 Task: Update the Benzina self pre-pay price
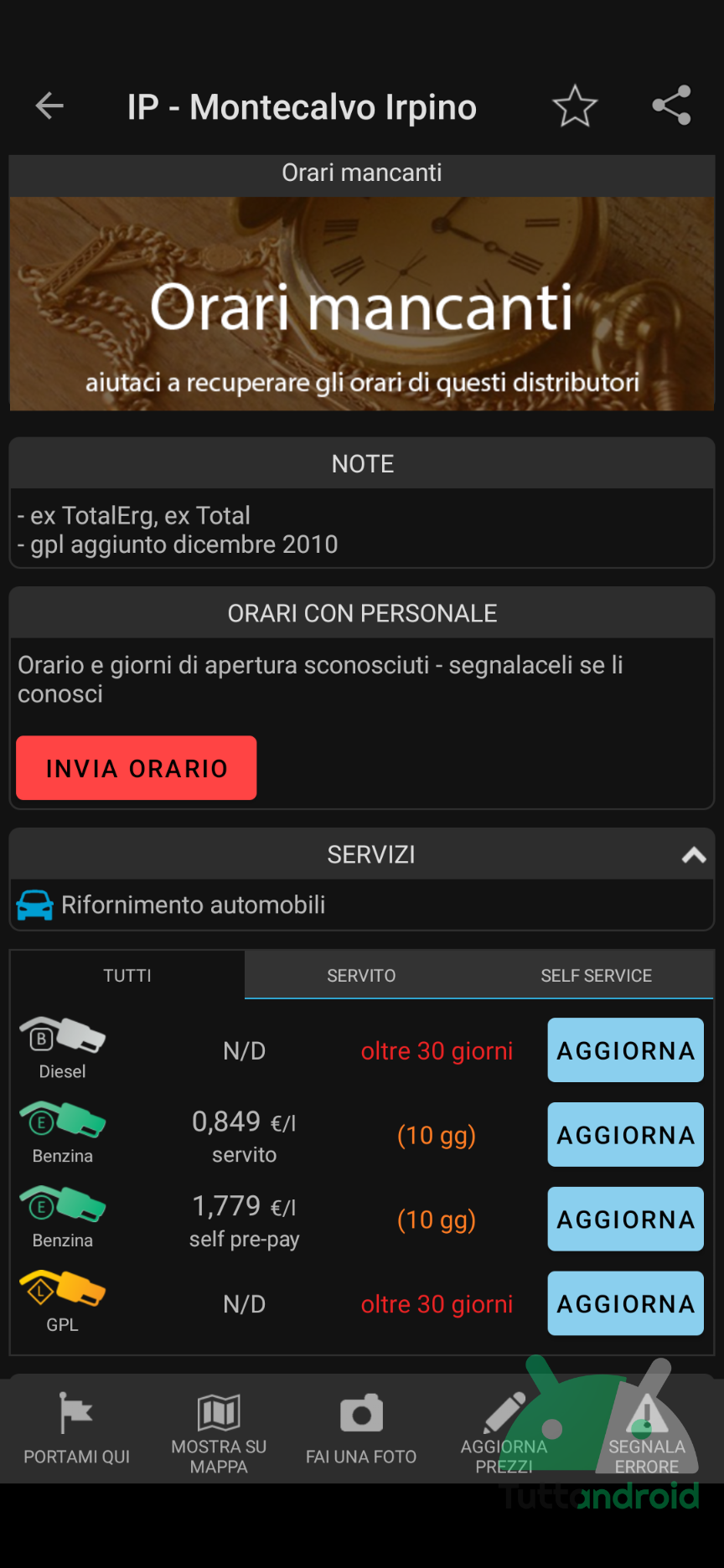tap(625, 1220)
